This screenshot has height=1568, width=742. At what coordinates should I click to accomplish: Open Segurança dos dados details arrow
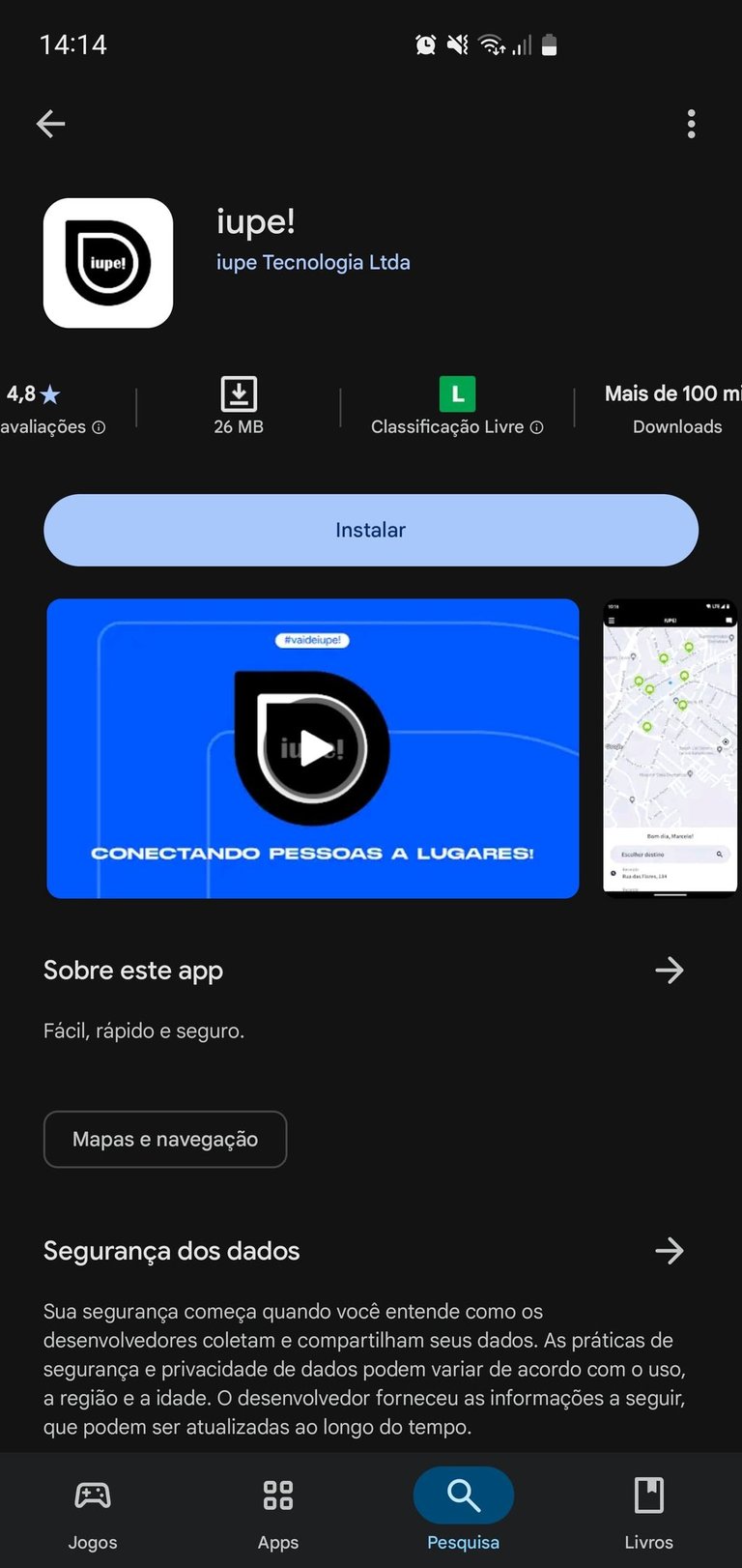point(669,1251)
